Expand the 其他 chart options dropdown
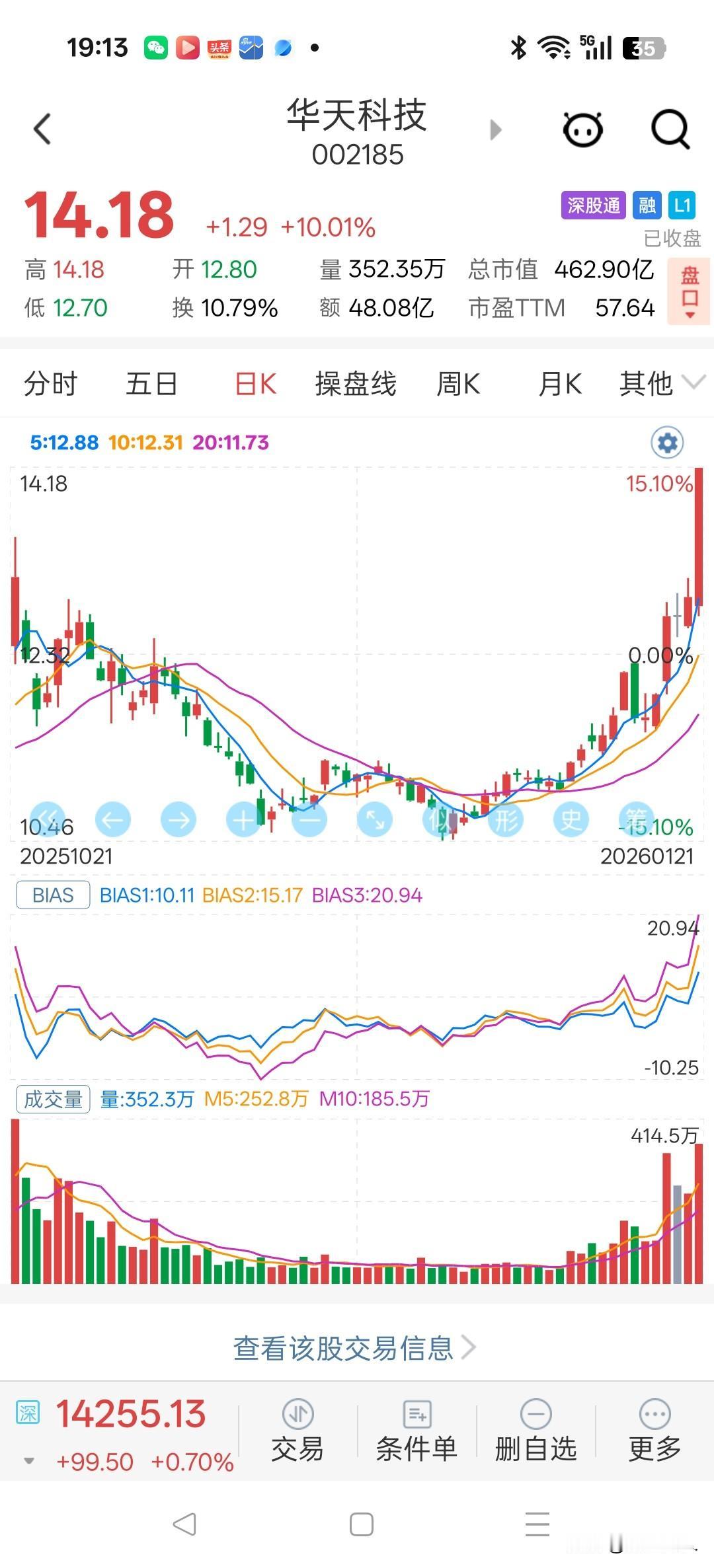 click(661, 383)
